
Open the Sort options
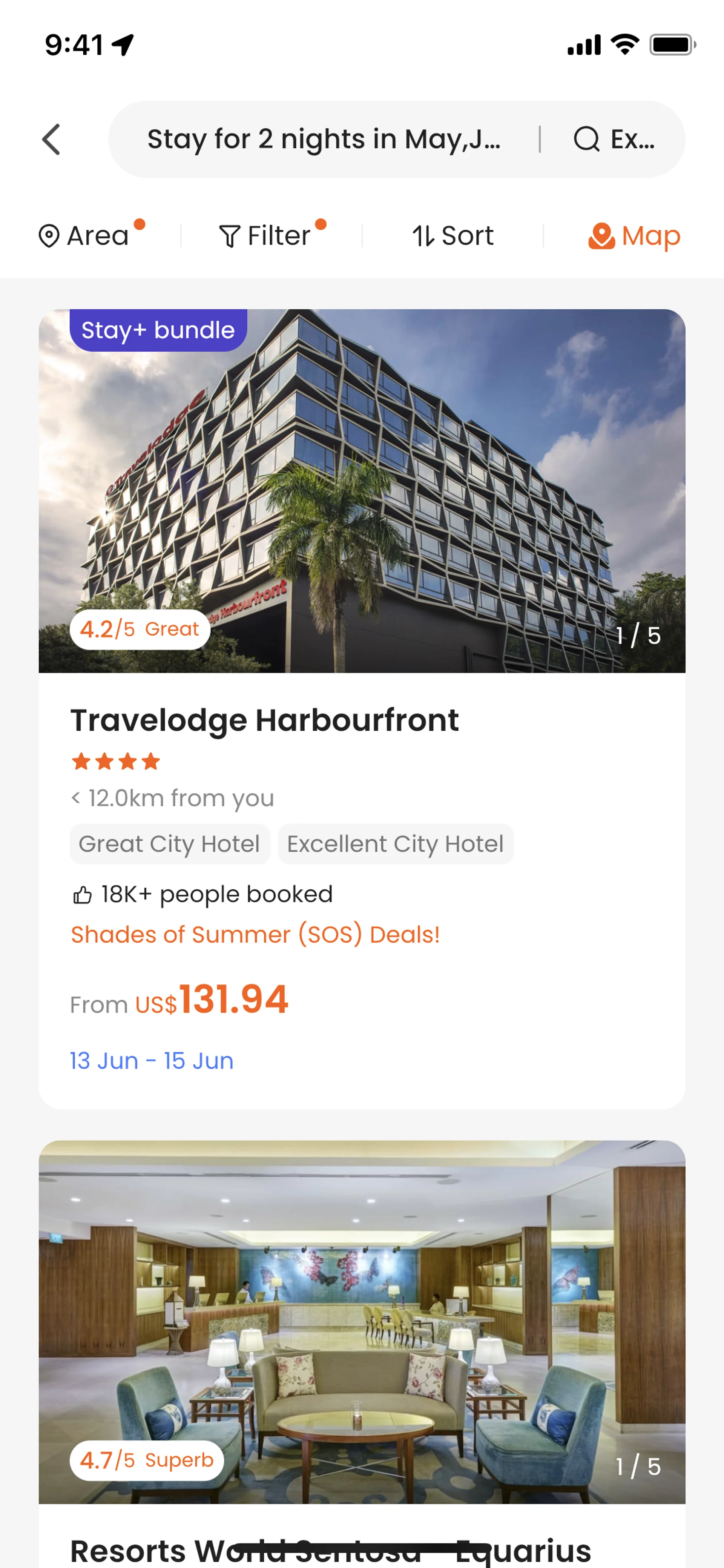[x=452, y=236]
